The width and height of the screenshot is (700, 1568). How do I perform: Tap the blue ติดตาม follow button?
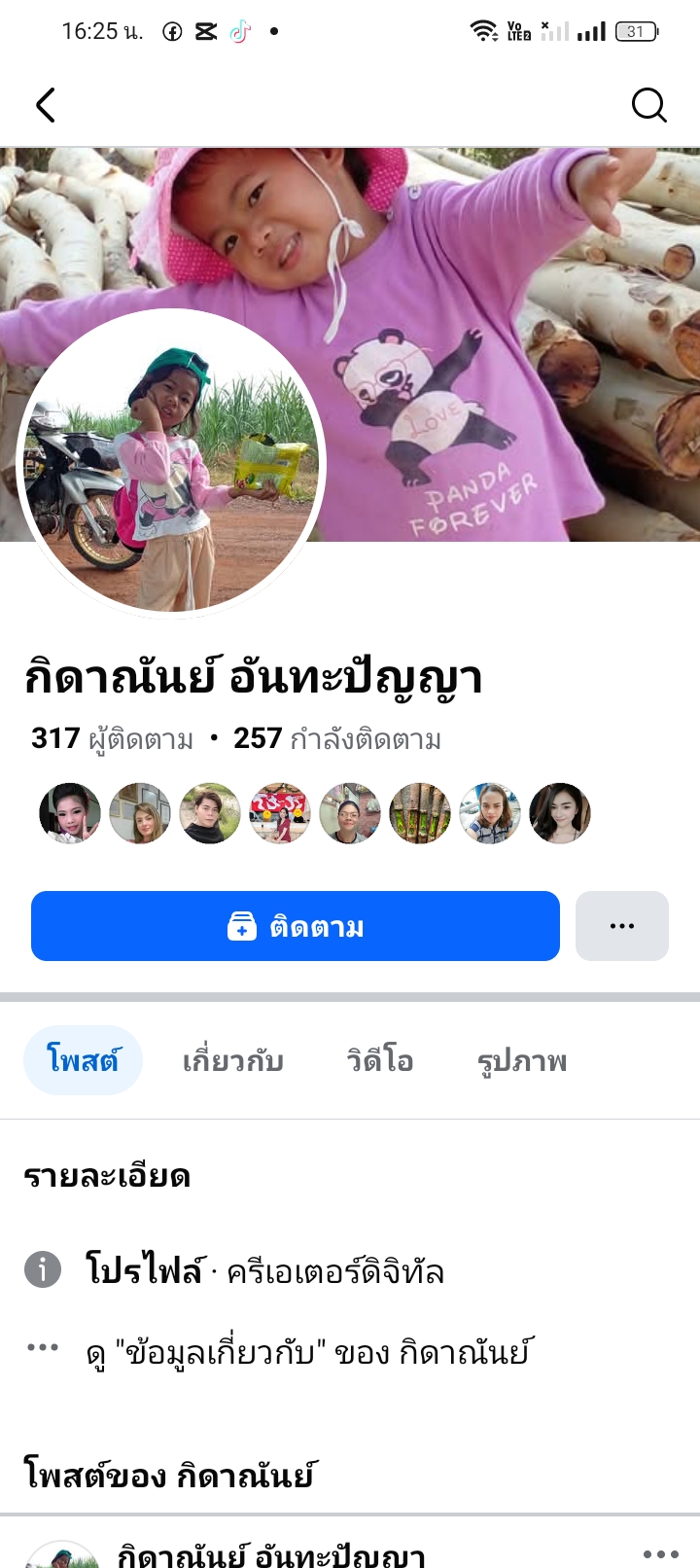tap(296, 926)
